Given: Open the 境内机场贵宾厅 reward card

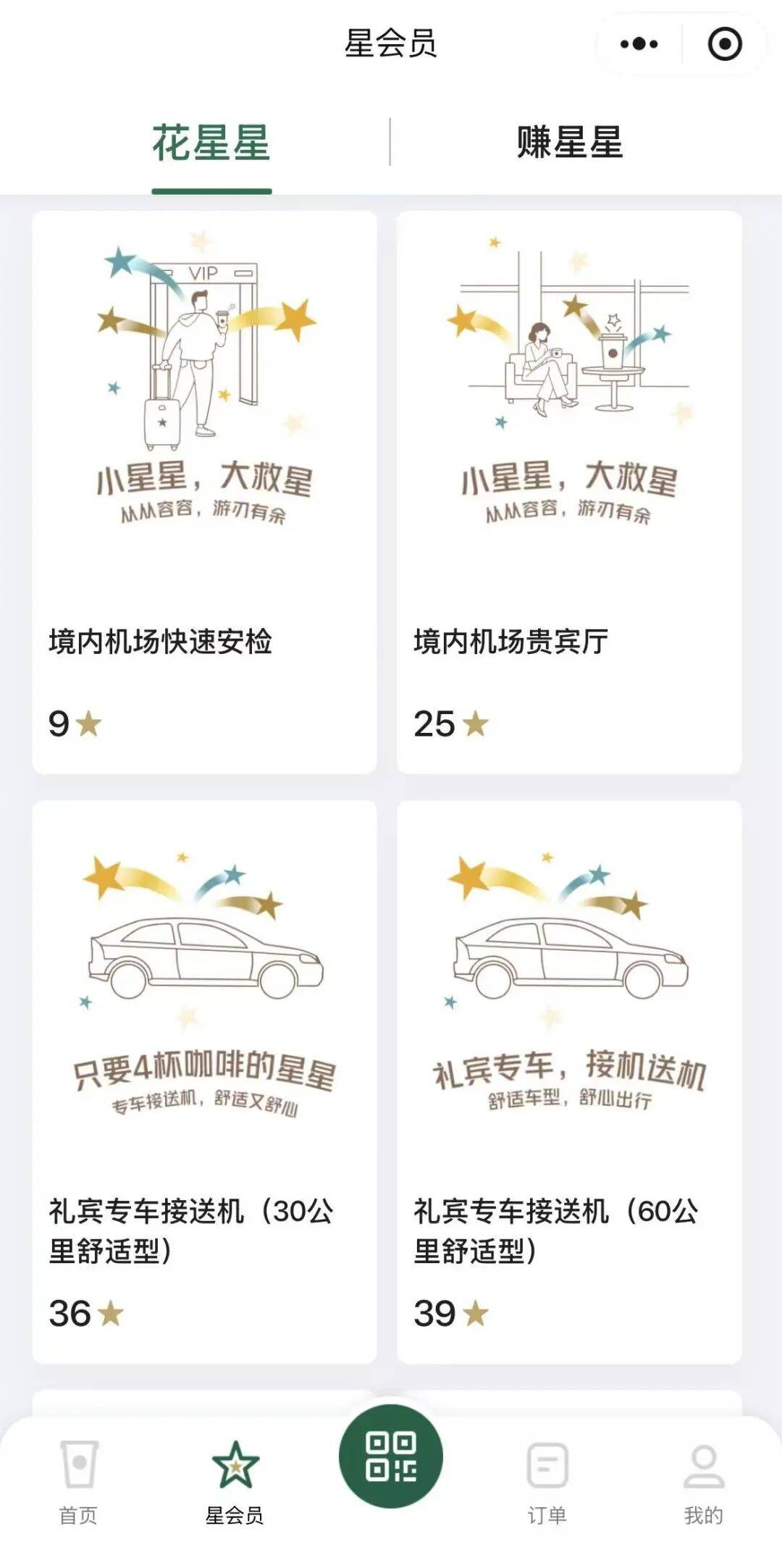Looking at the screenshot, I should (x=569, y=492).
